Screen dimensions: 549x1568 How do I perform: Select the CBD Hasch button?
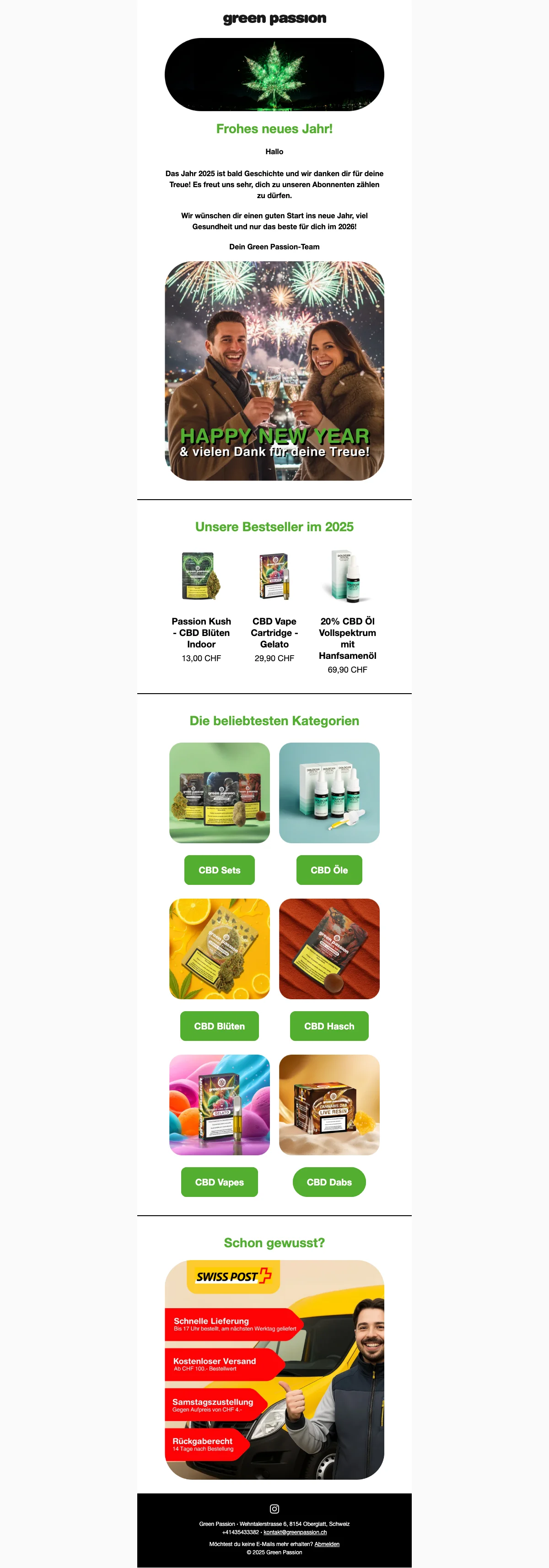pyautogui.click(x=328, y=1026)
